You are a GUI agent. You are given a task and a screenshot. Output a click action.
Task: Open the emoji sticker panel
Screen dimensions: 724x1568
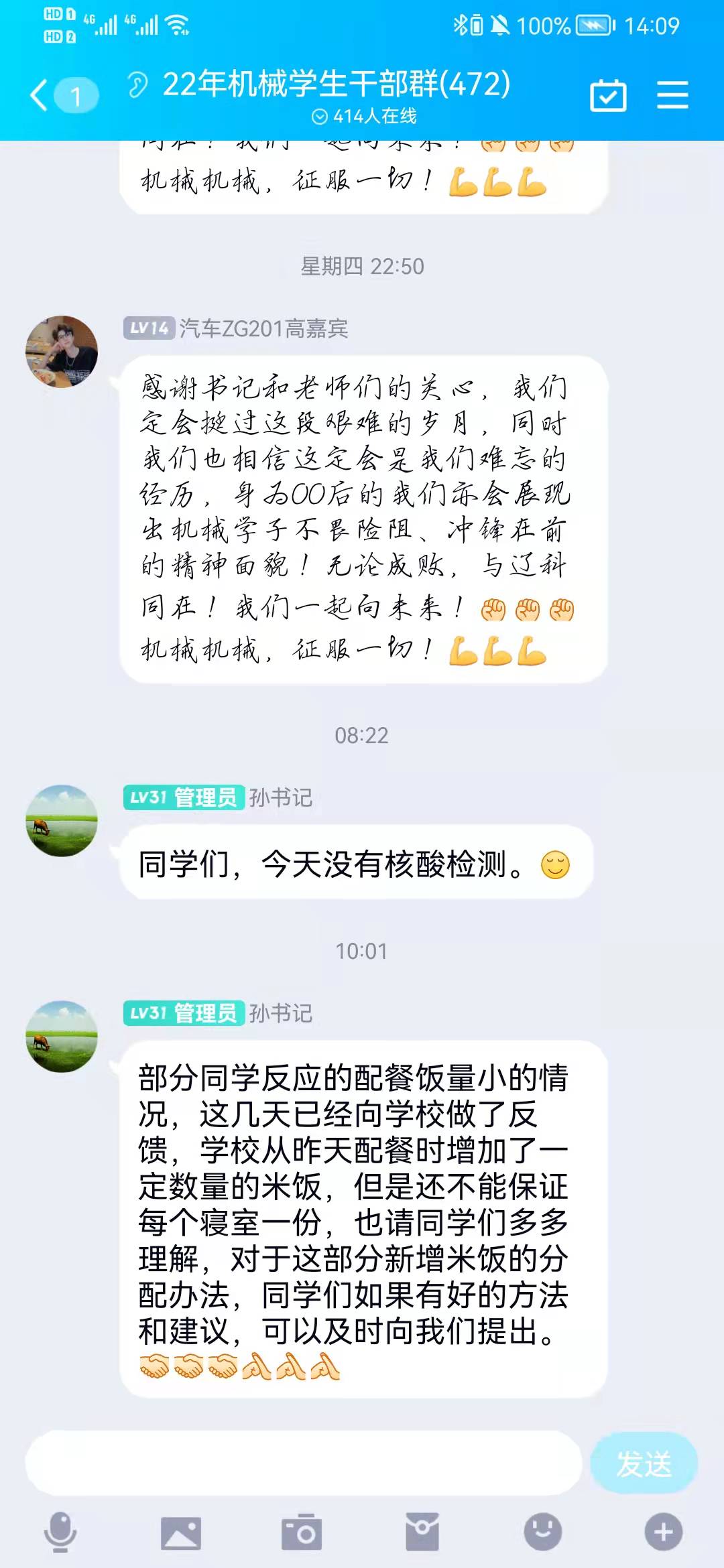tap(543, 1532)
